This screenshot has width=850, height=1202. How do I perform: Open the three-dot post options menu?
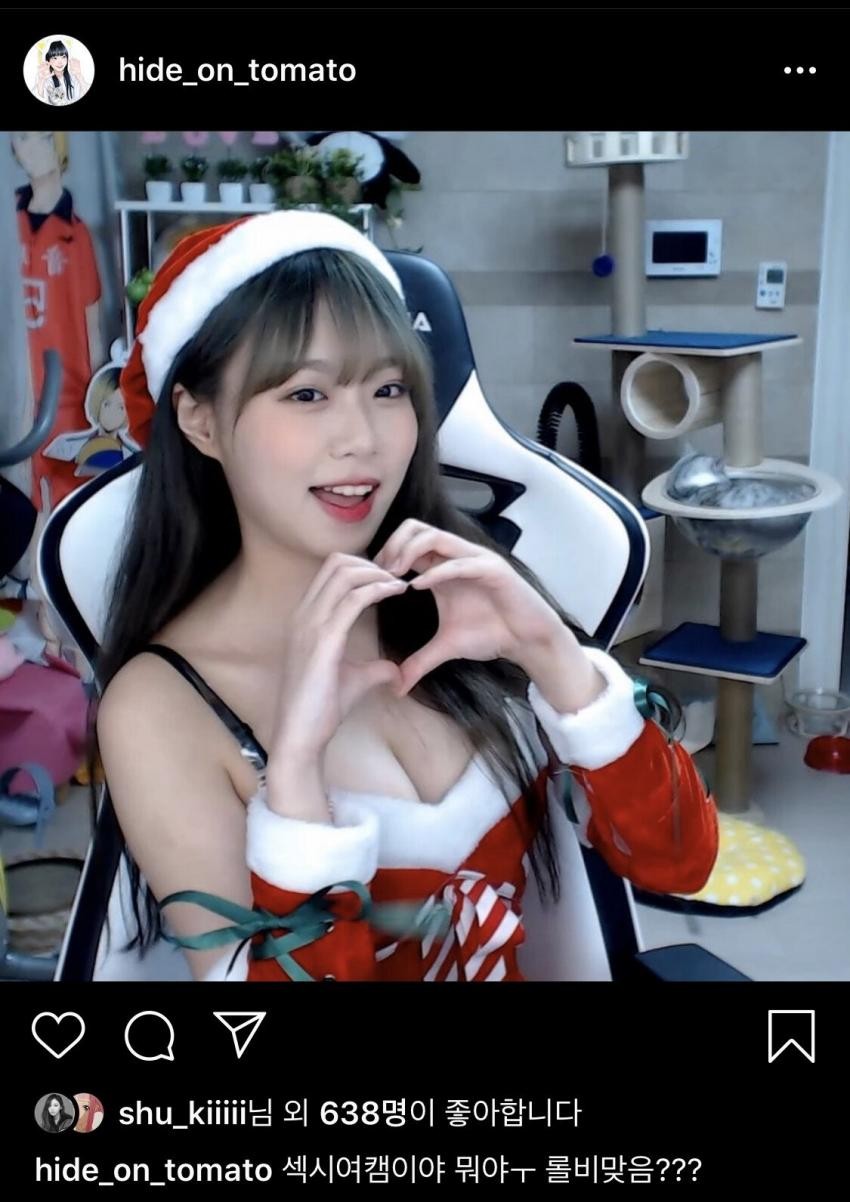coord(799,71)
